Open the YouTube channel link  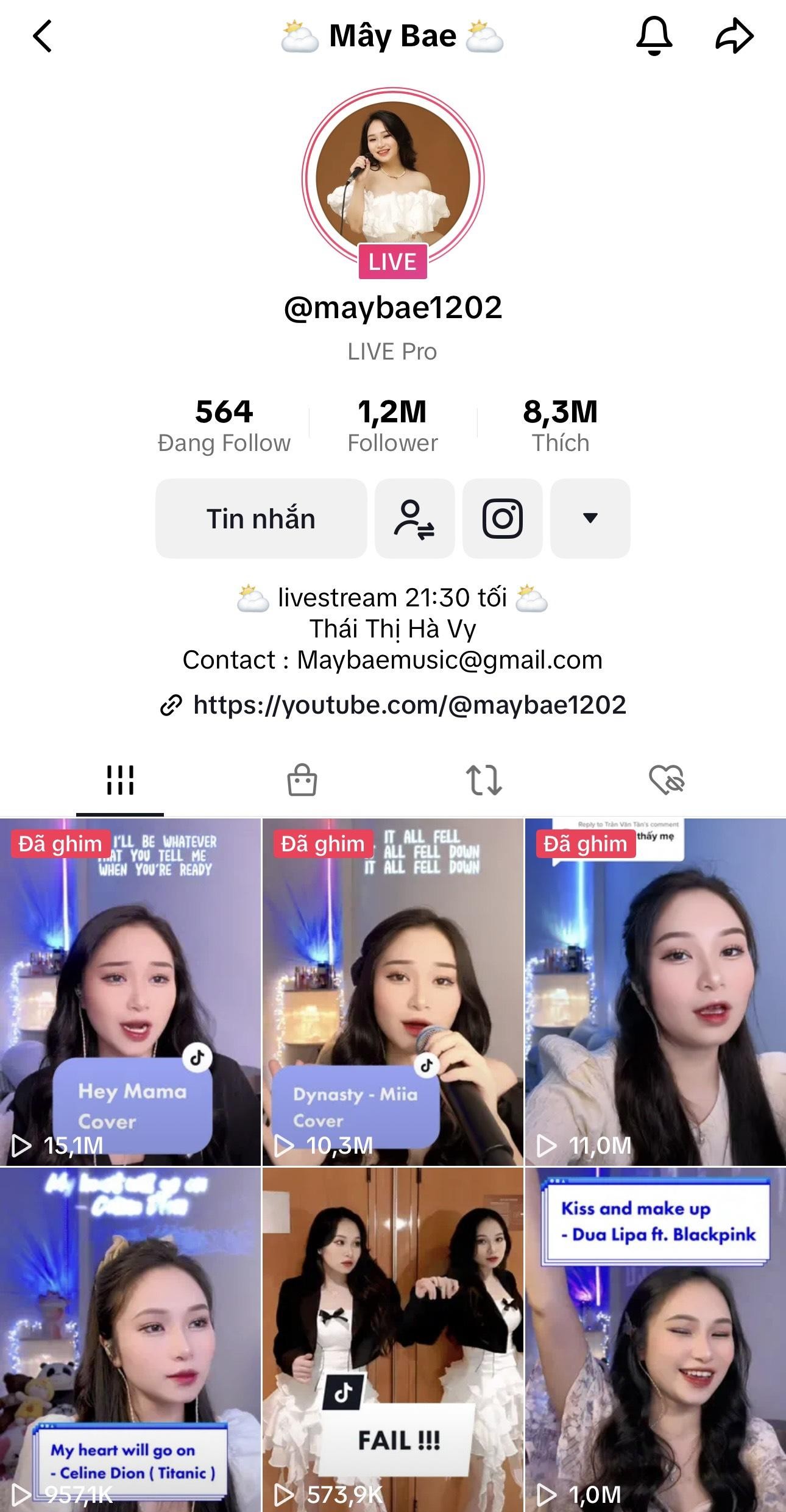point(393,705)
